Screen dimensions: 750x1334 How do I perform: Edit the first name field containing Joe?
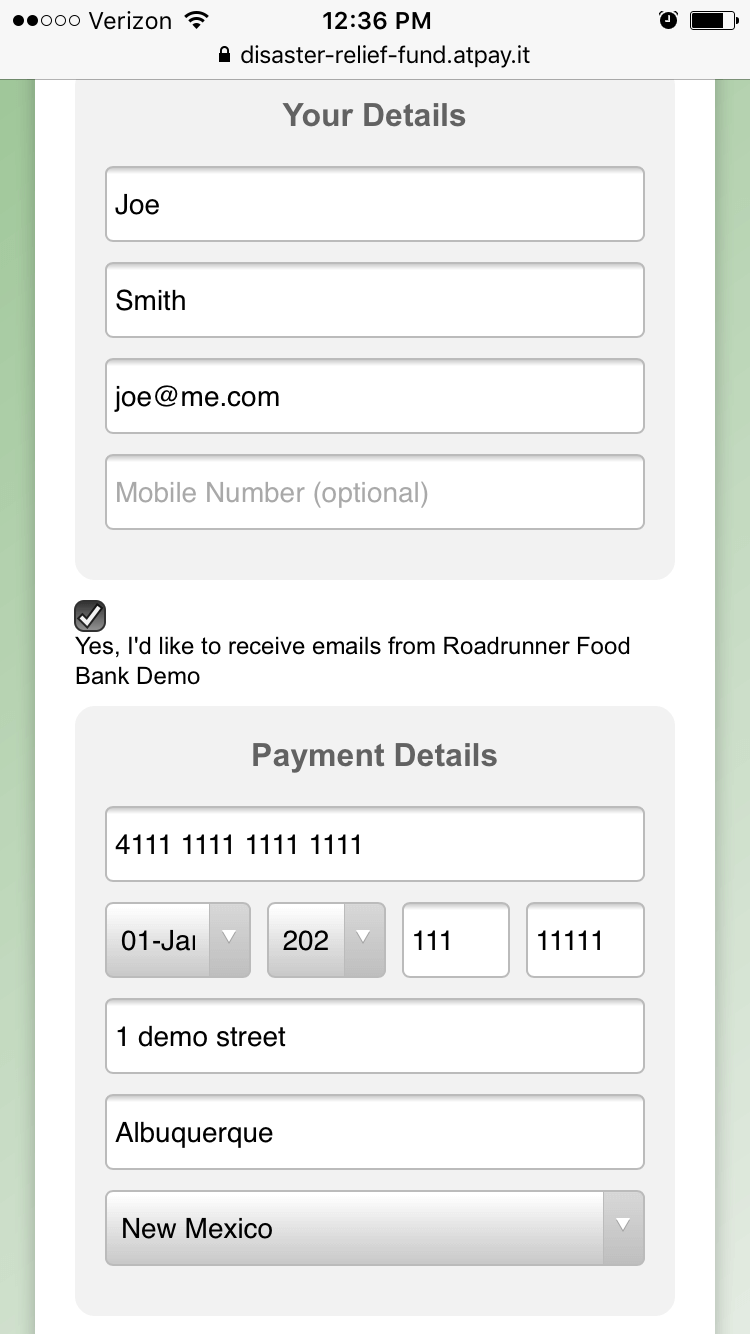click(375, 204)
